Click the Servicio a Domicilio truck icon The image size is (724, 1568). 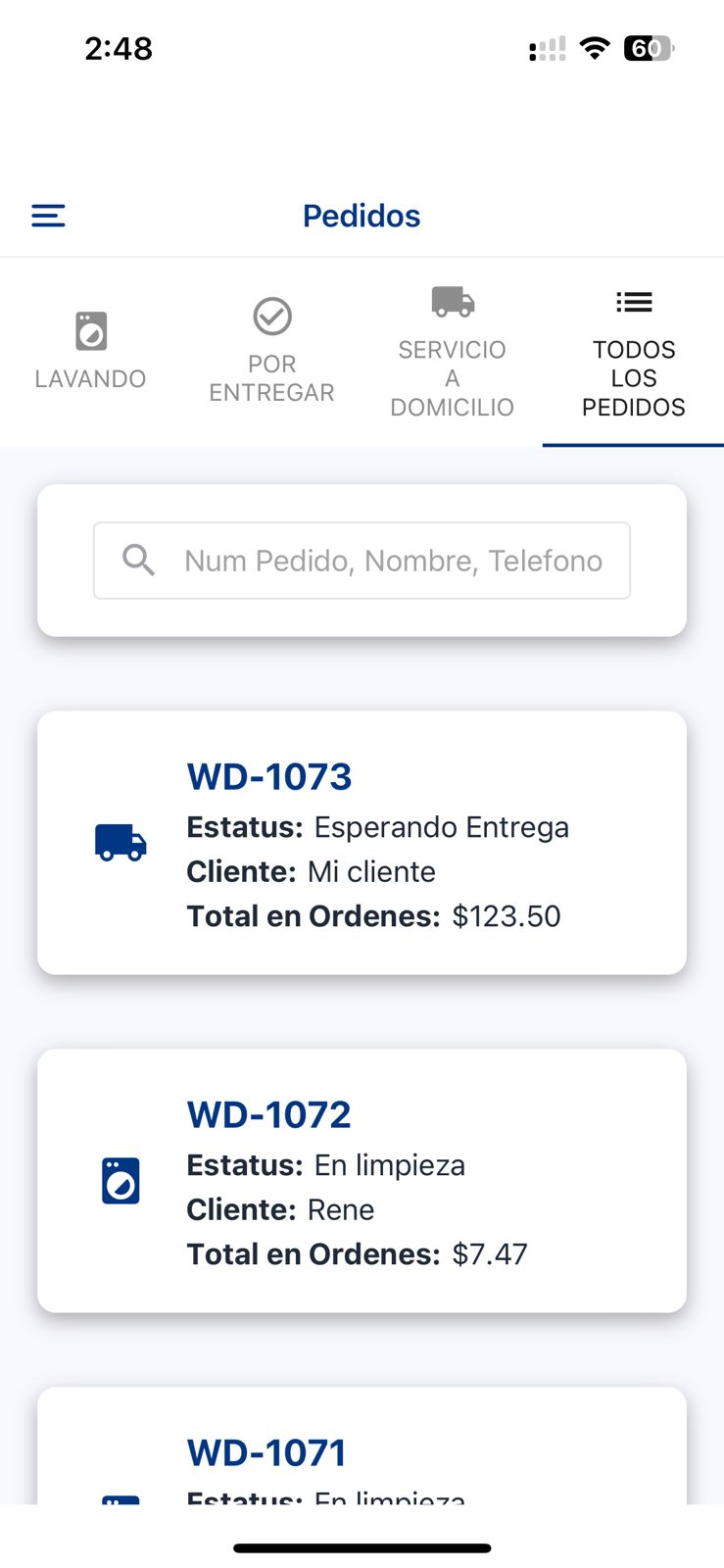point(452,301)
